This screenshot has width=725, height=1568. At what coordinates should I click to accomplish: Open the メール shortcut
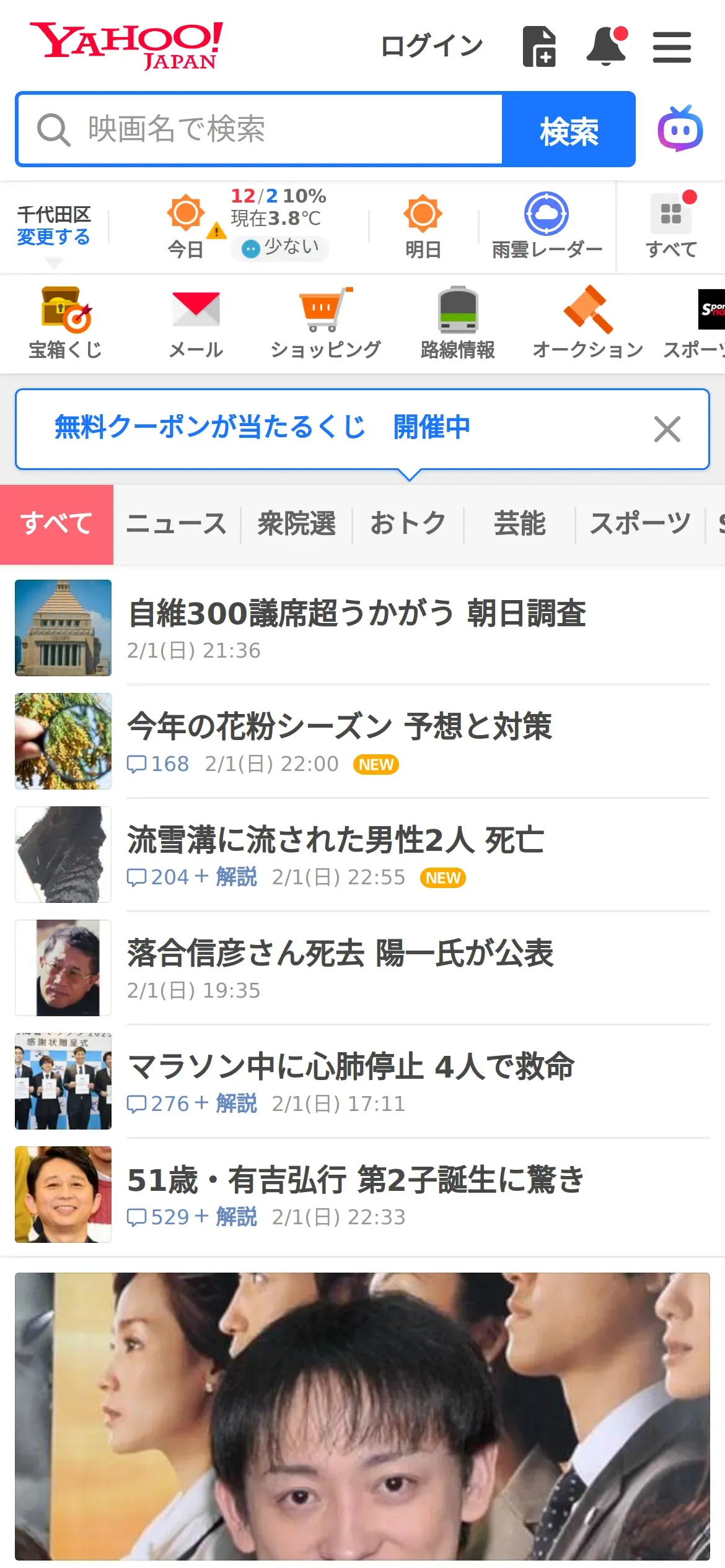[x=196, y=323]
